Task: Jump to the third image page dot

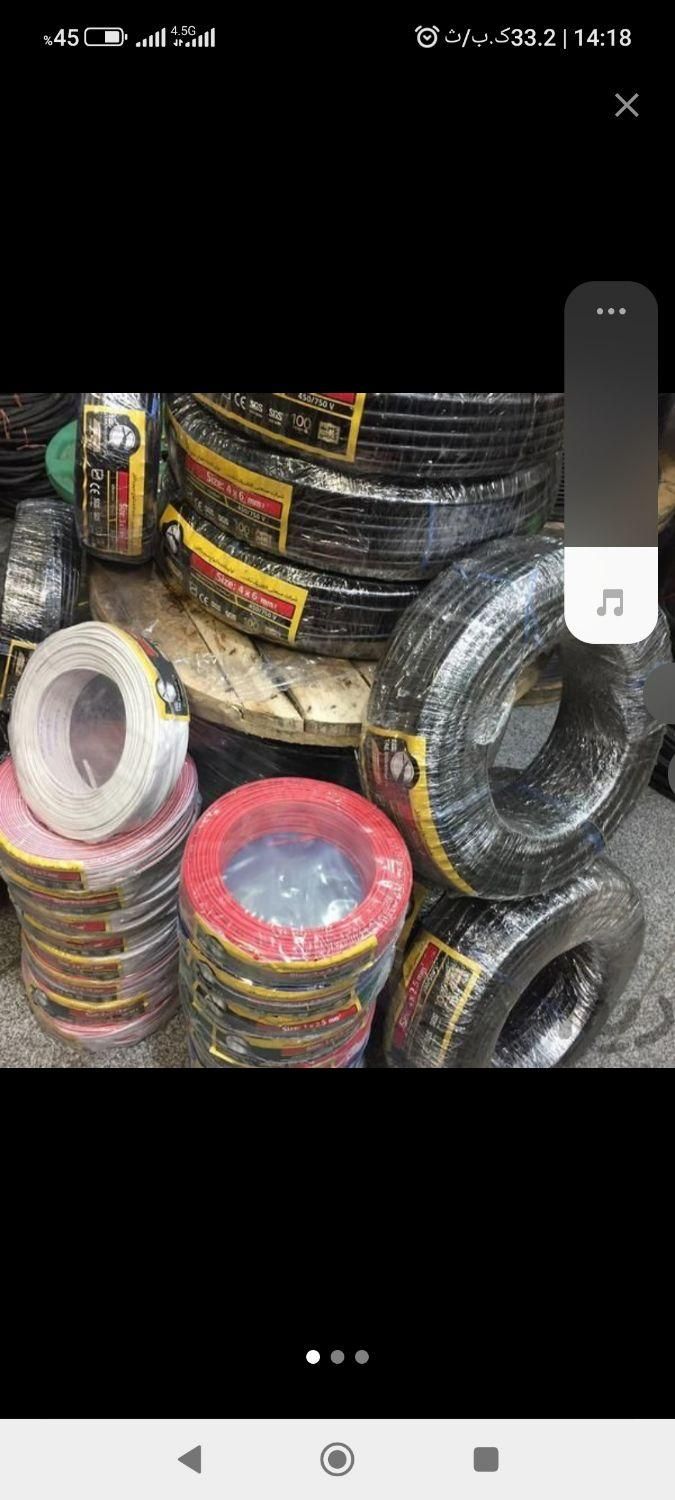Action: (362, 1357)
